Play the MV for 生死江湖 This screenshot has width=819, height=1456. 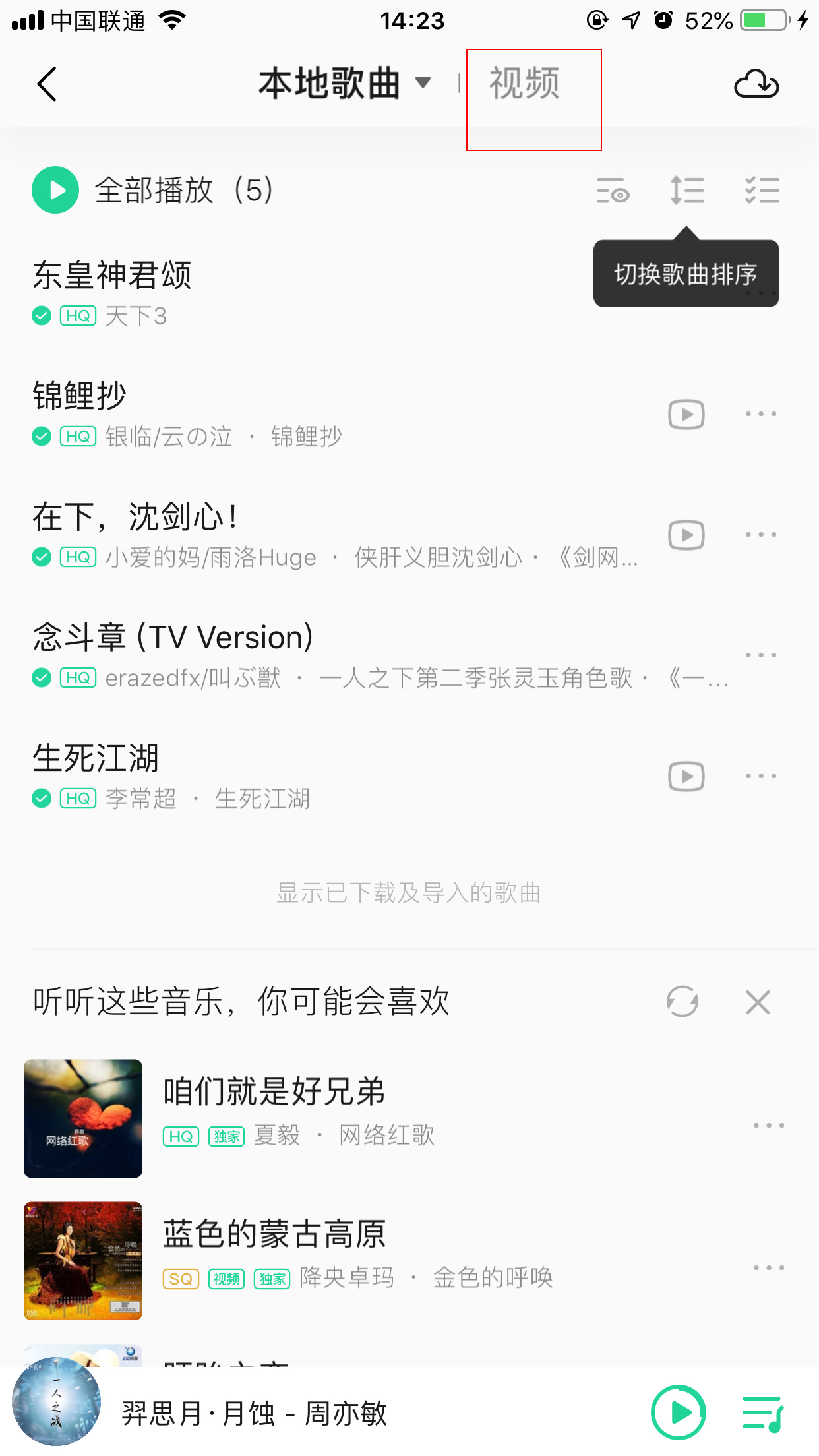(x=686, y=777)
